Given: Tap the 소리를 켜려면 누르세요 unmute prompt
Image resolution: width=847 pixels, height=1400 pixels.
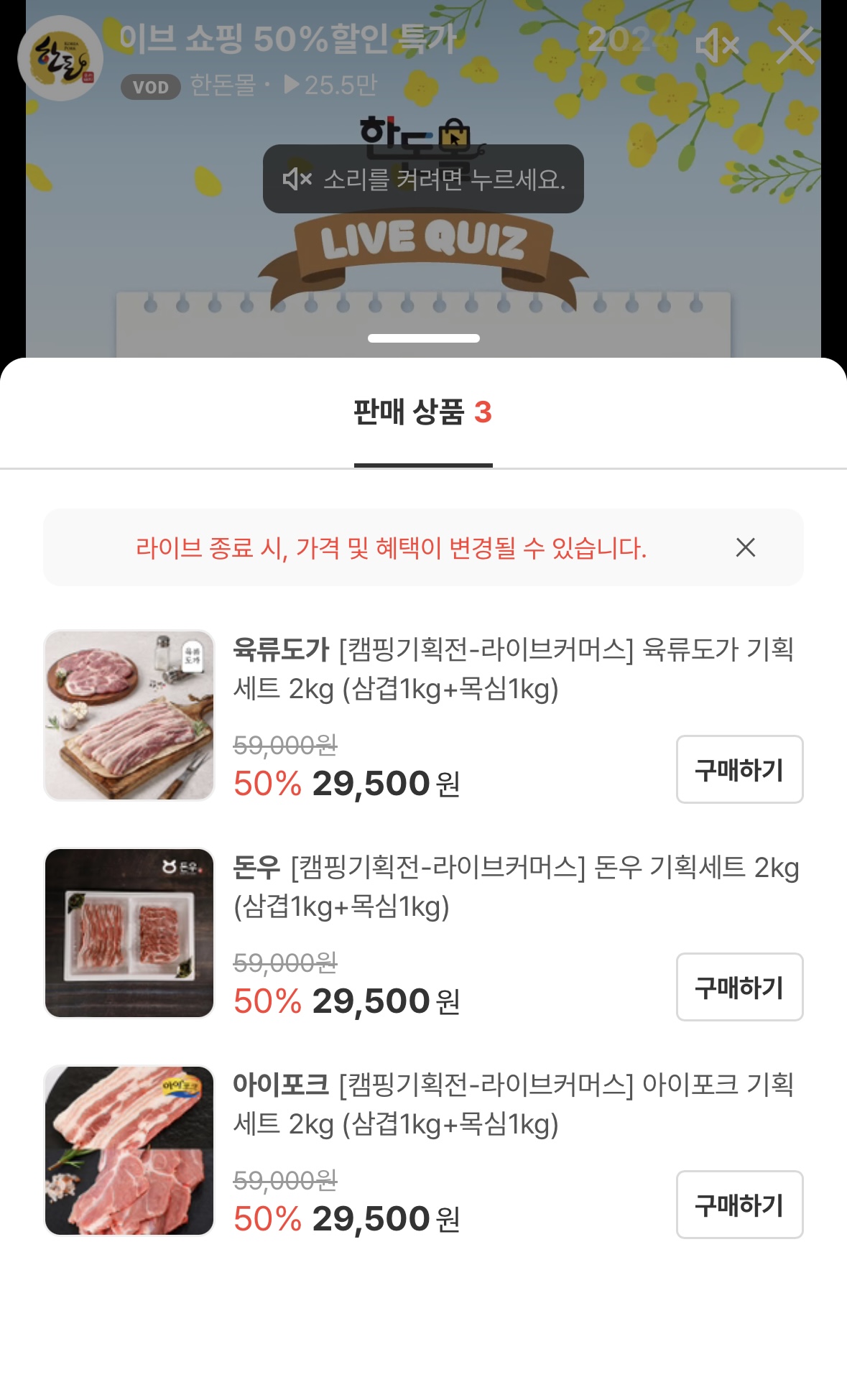Looking at the screenshot, I should click(423, 179).
